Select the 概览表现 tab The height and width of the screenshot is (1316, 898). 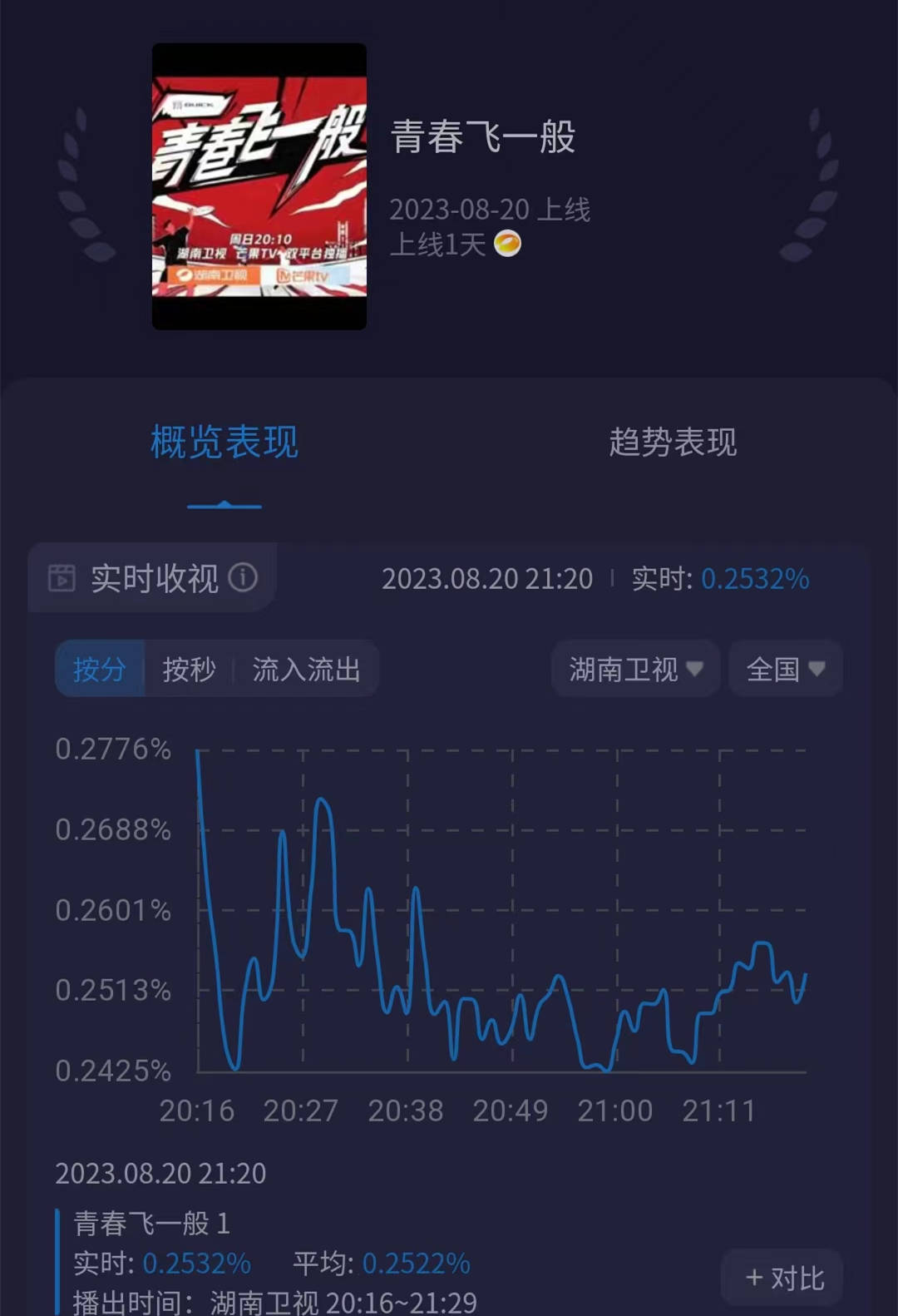click(224, 442)
